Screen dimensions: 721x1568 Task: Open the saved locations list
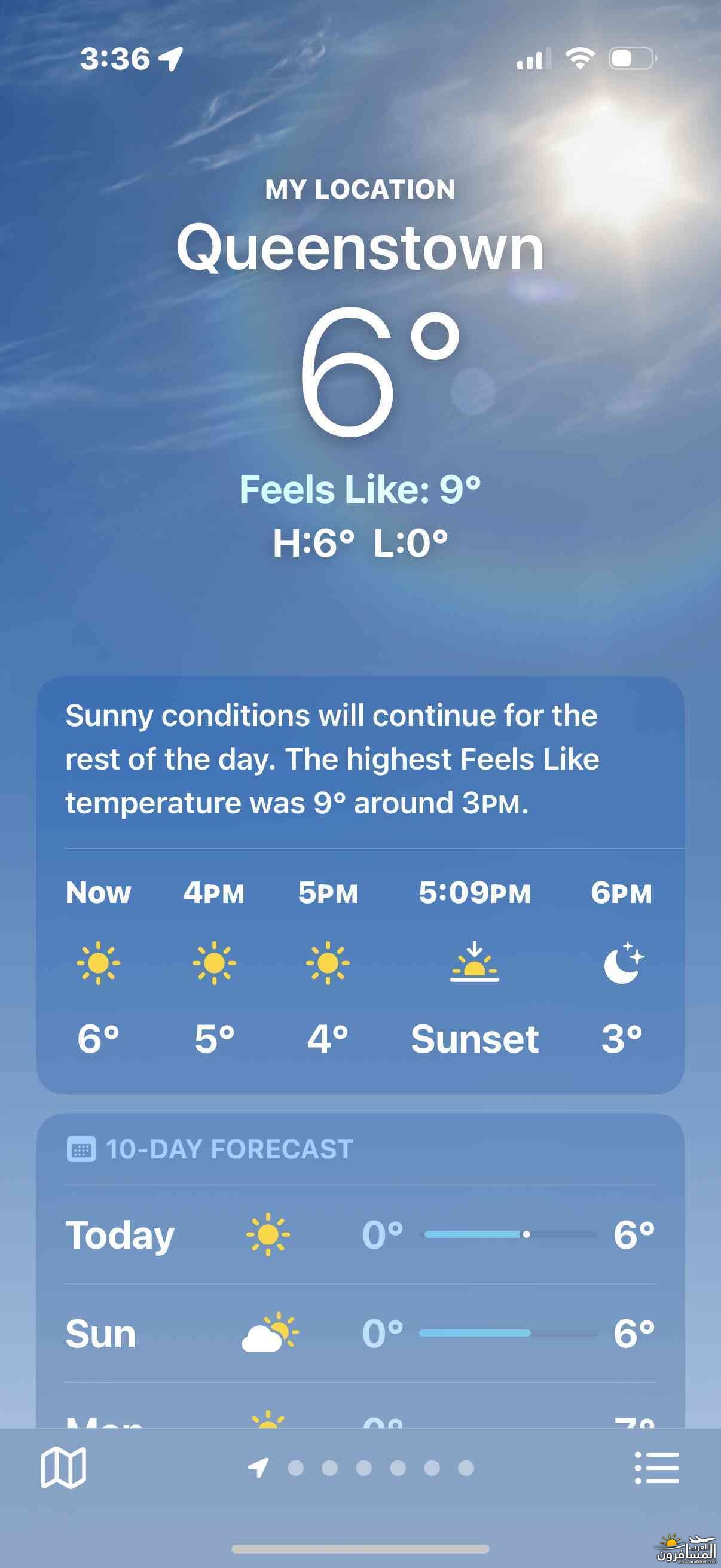click(656, 1468)
